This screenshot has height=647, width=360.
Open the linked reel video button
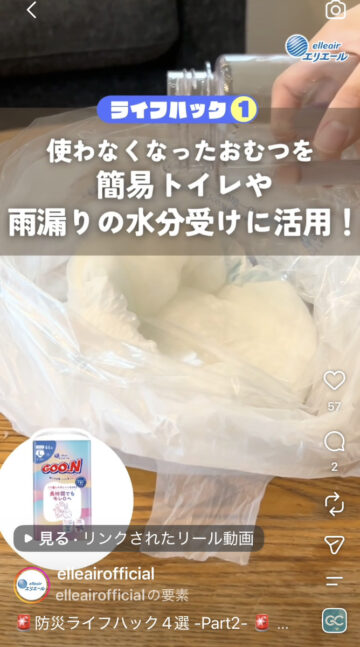(139, 538)
